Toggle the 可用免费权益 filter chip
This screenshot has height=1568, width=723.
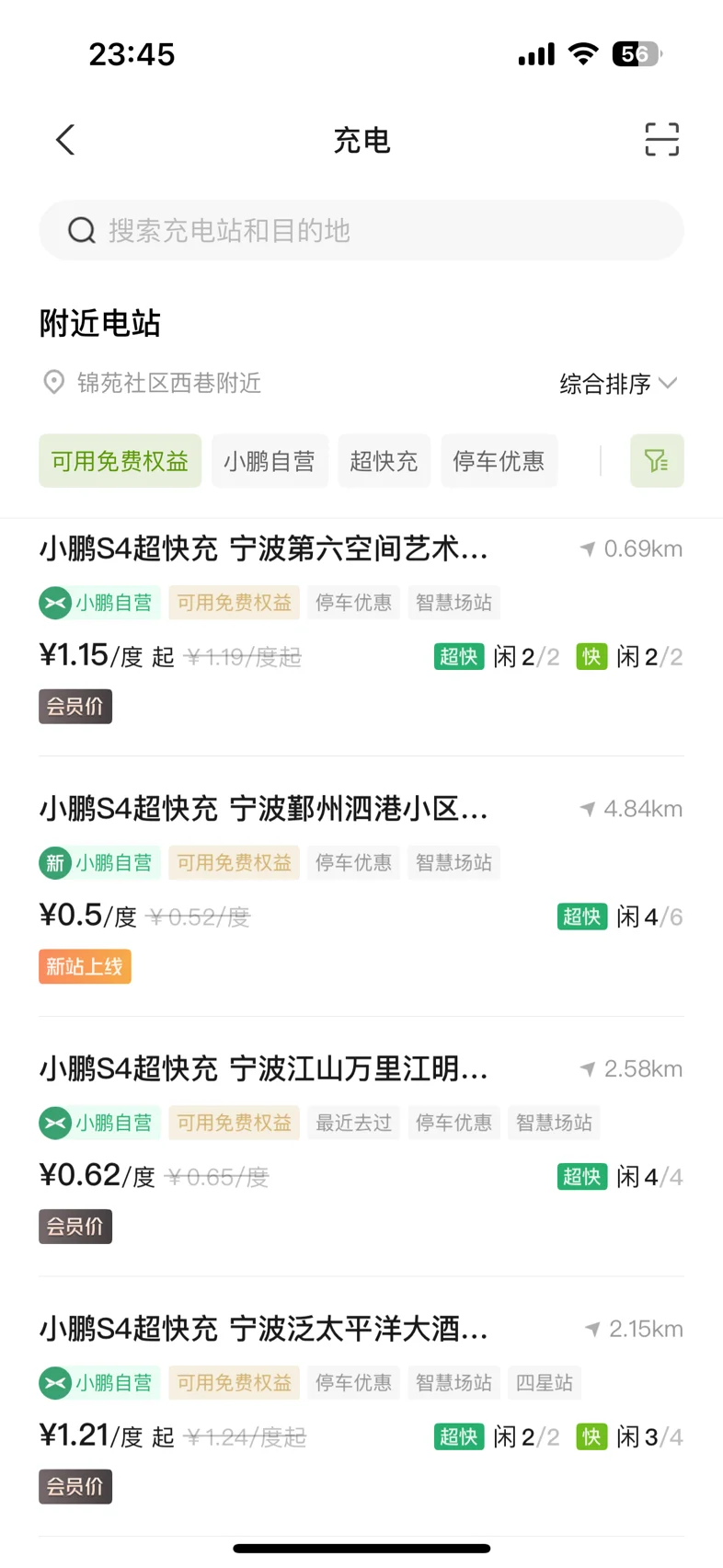(x=120, y=461)
